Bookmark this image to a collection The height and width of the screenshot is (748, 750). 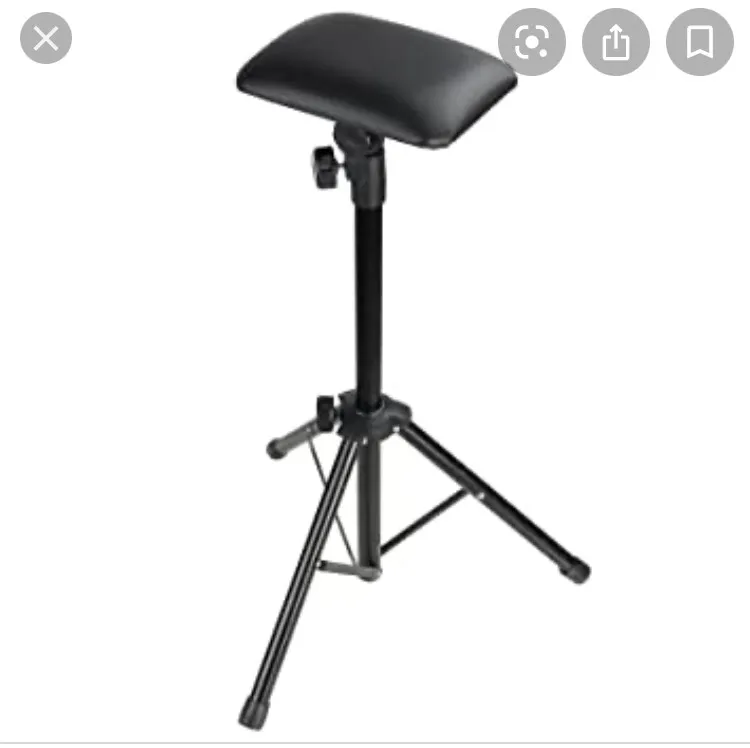(x=699, y=41)
